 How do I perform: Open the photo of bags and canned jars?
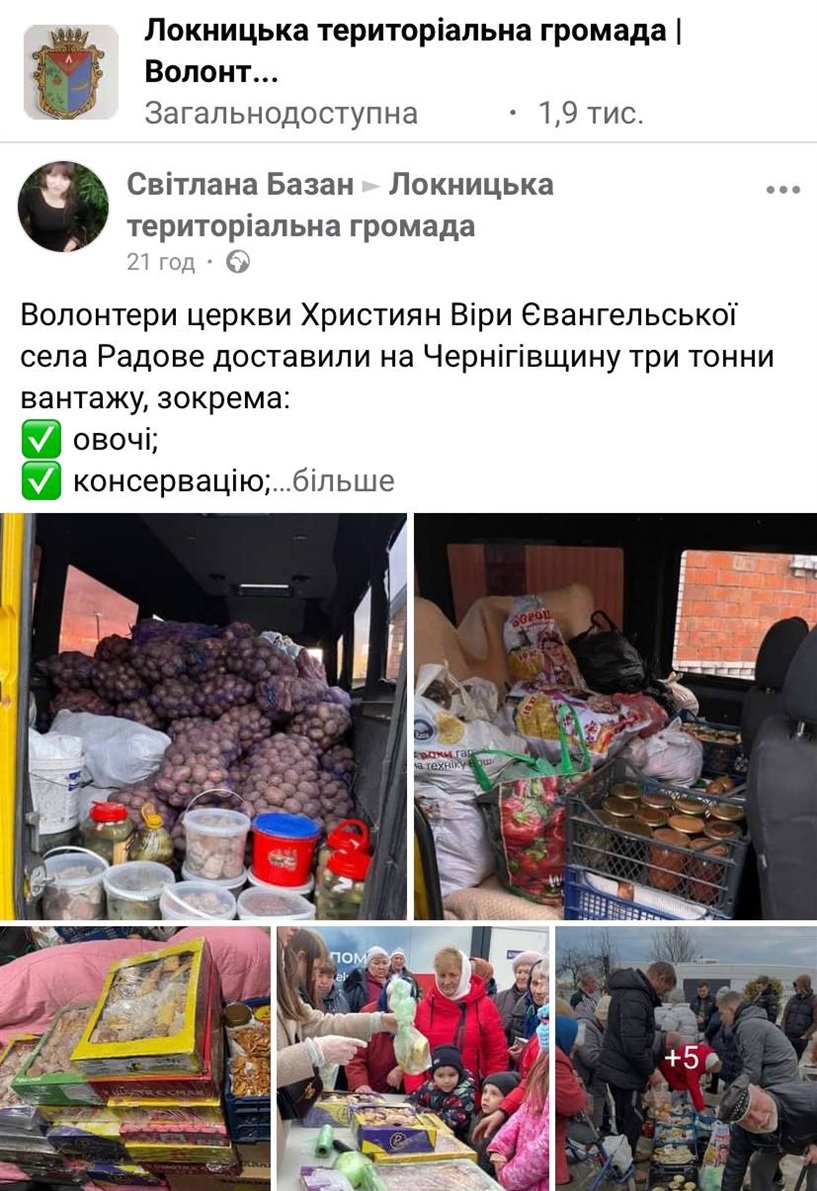point(615,716)
